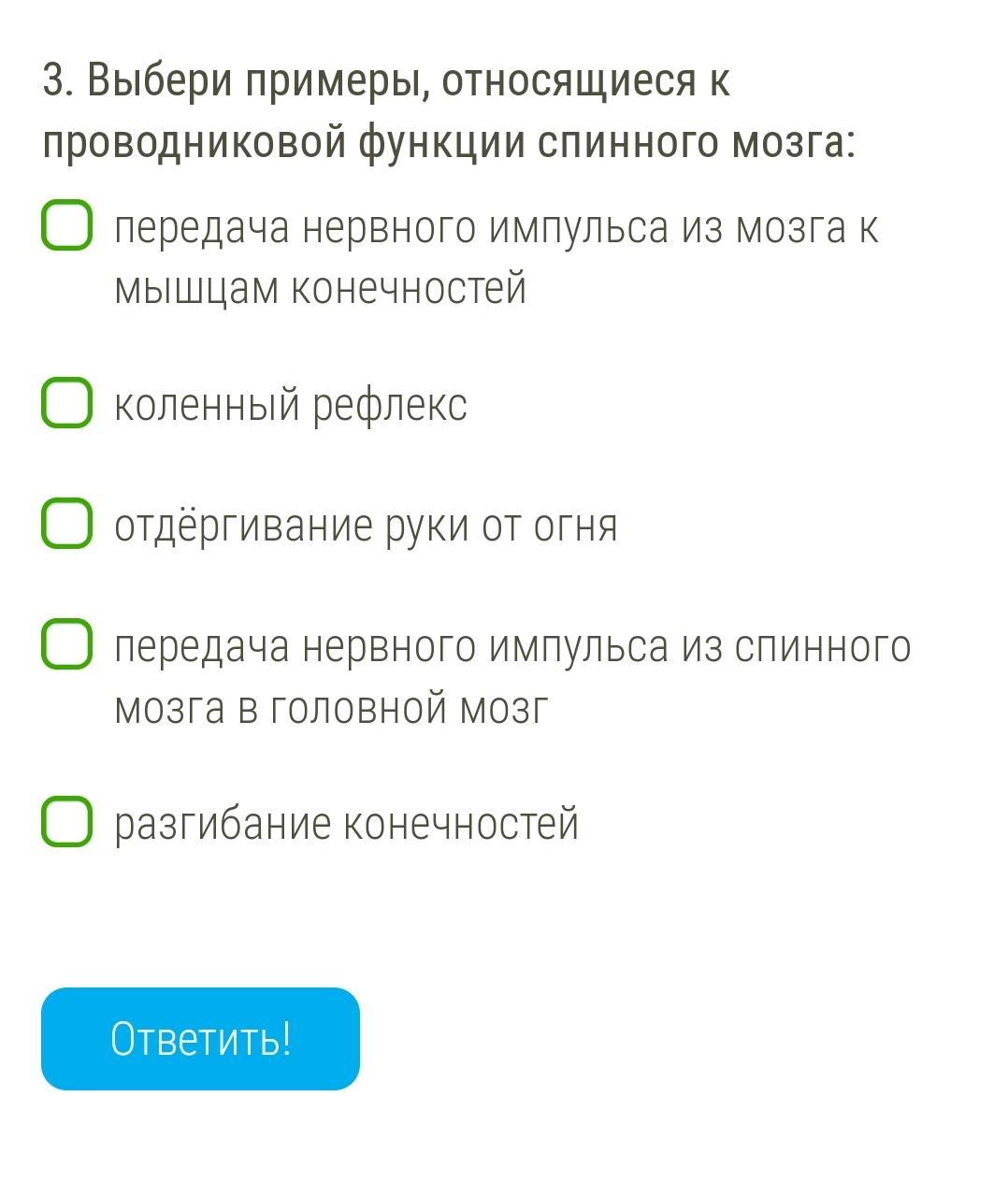Select the 'коленный рефлекс' checkbox
This screenshot has width=1008, height=1197.
pos(67,403)
